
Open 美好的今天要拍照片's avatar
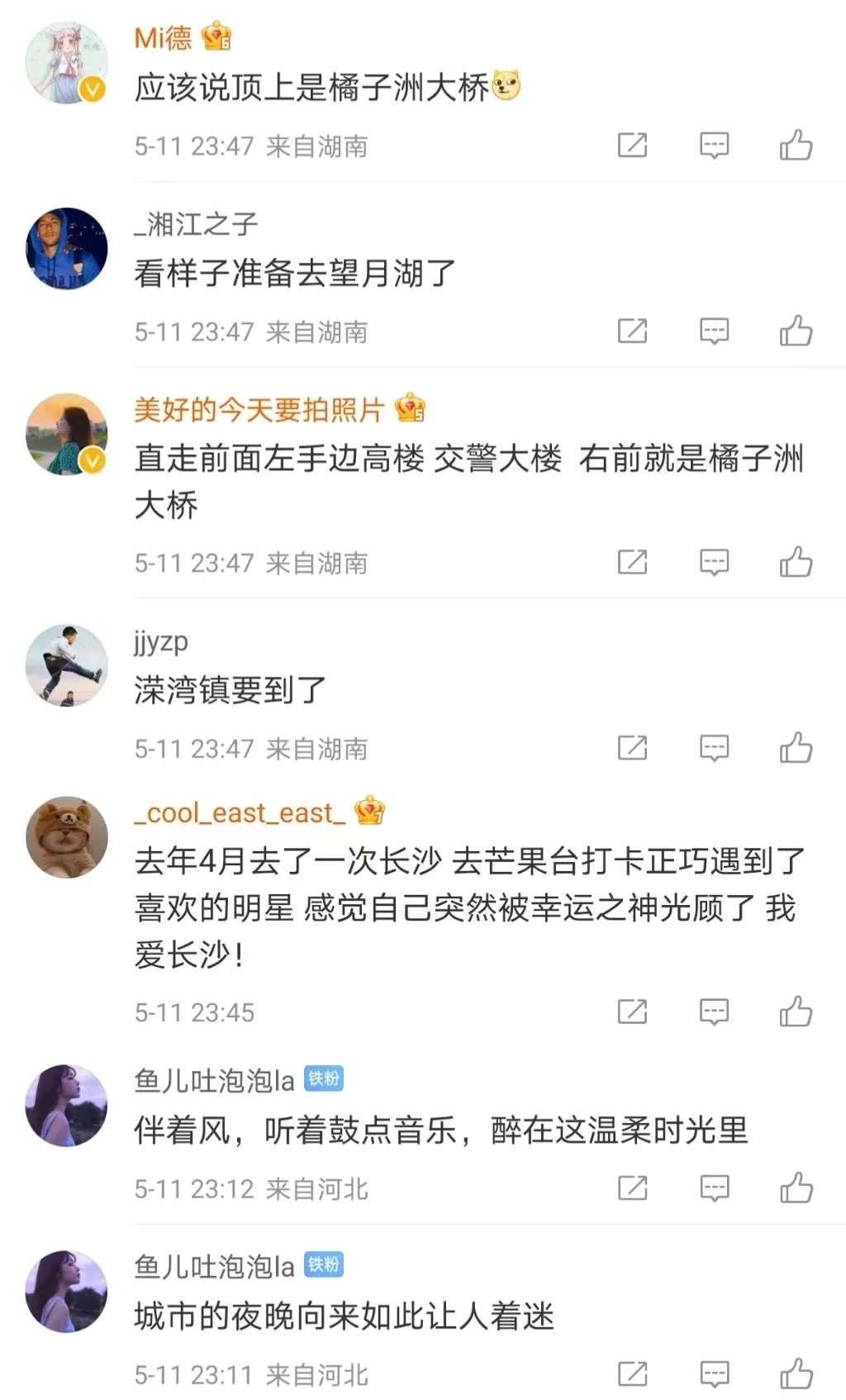[67, 434]
